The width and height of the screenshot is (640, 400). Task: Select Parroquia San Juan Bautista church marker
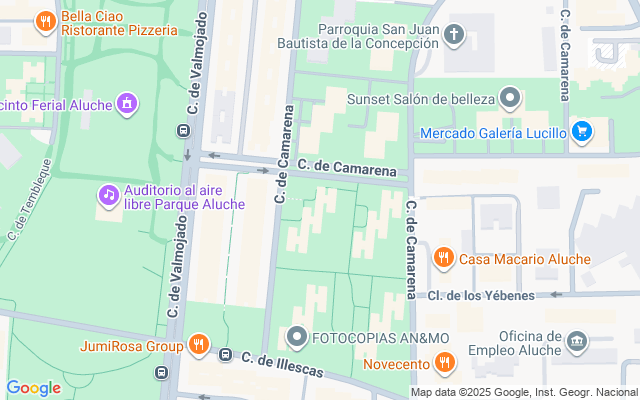pos(455,37)
